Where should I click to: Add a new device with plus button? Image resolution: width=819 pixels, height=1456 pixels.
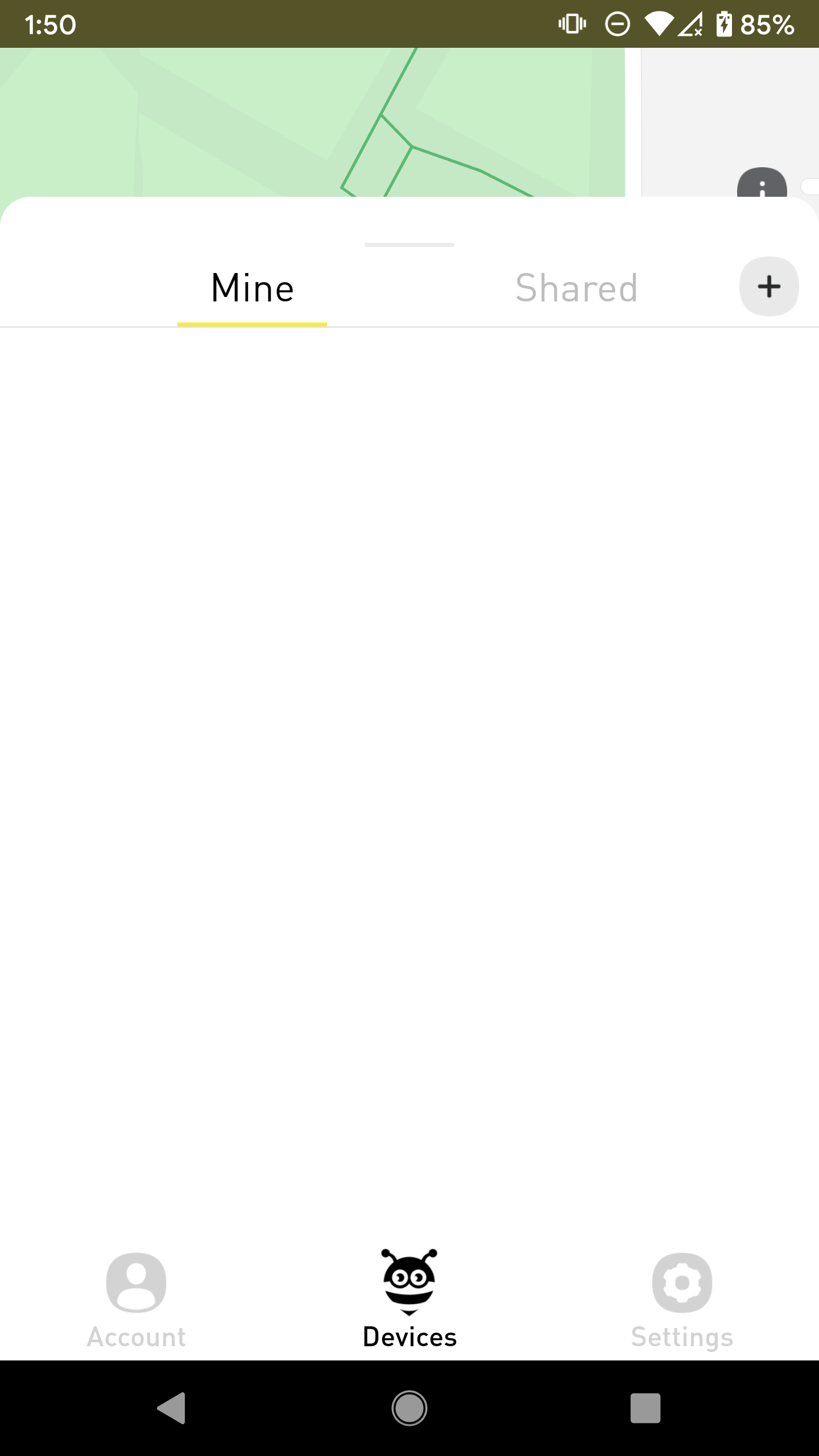[x=769, y=287]
